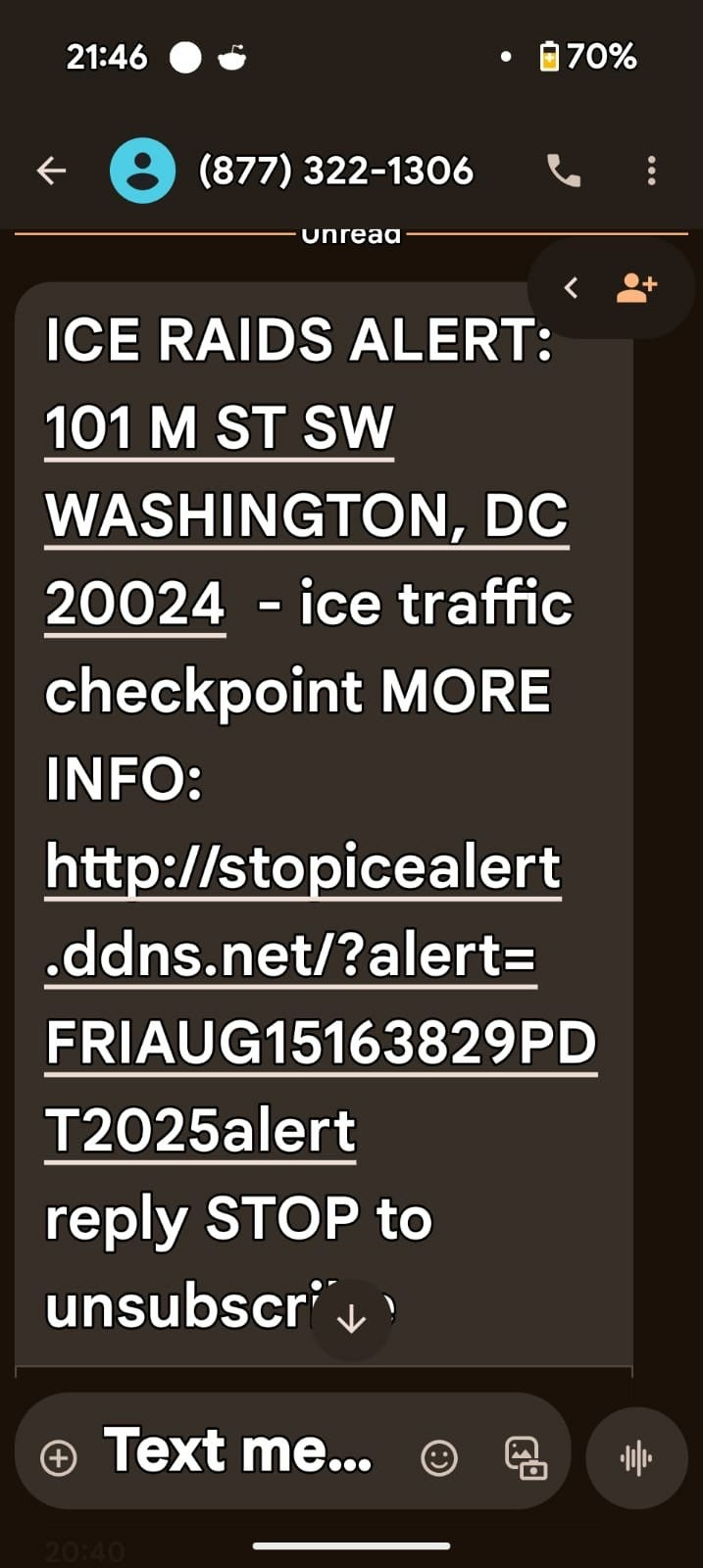Attach a photo from gallery or camera
The height and width of the screenshot is (1568, 703).
(525, 1458)
